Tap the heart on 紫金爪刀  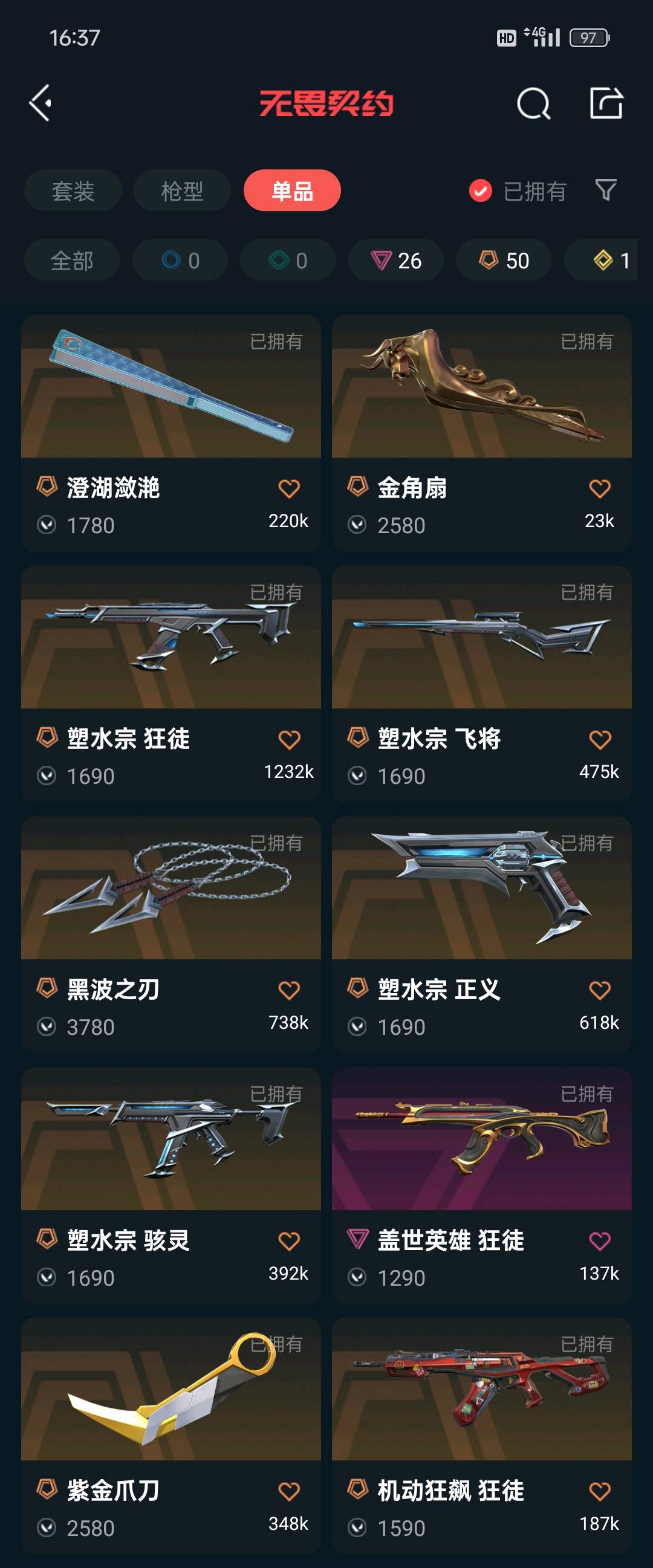(x=289, y=1491)
